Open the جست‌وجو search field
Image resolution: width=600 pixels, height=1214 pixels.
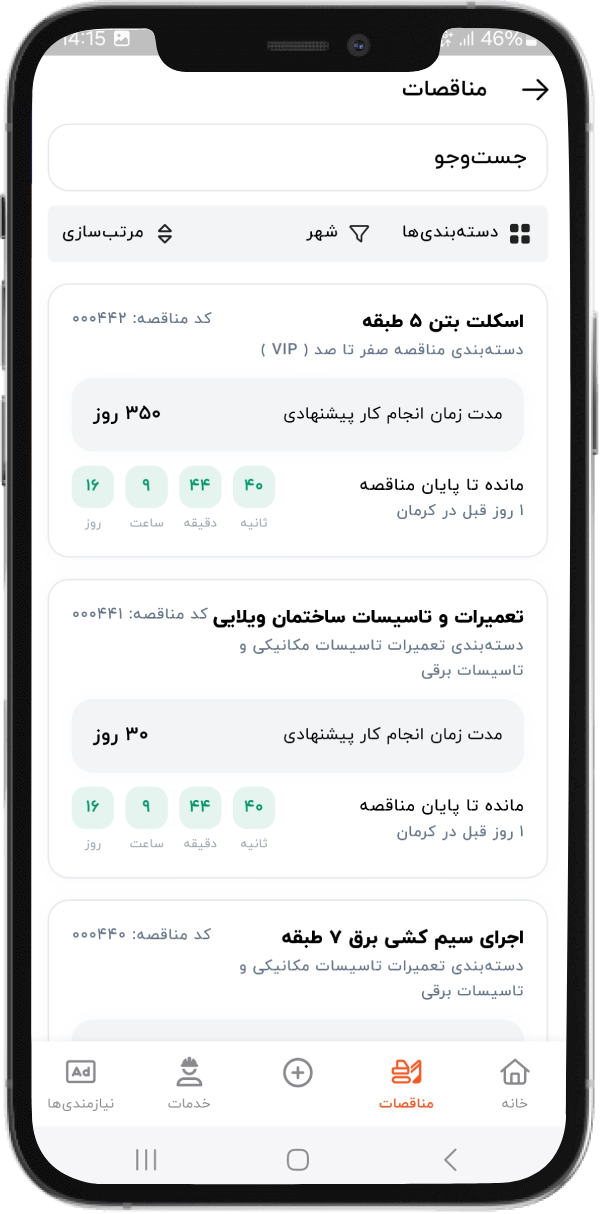[298, 158]
